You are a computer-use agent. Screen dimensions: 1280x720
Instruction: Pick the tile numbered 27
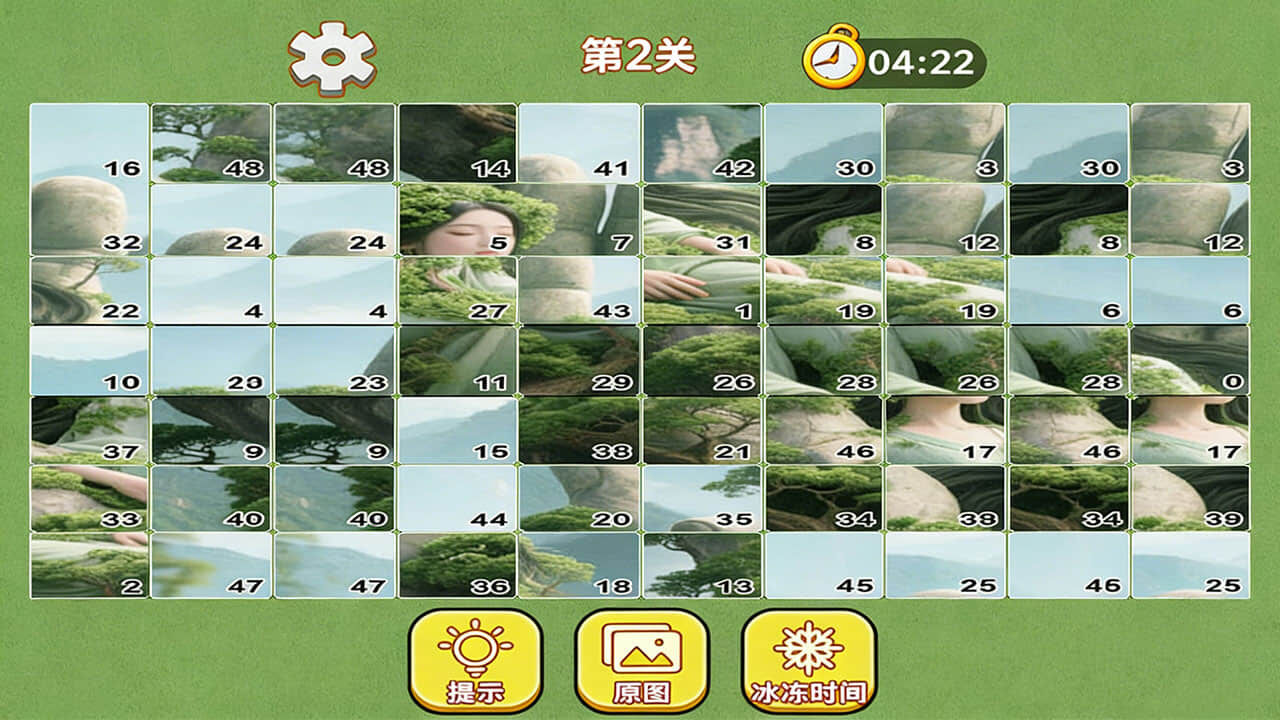[x=457, y=290]
